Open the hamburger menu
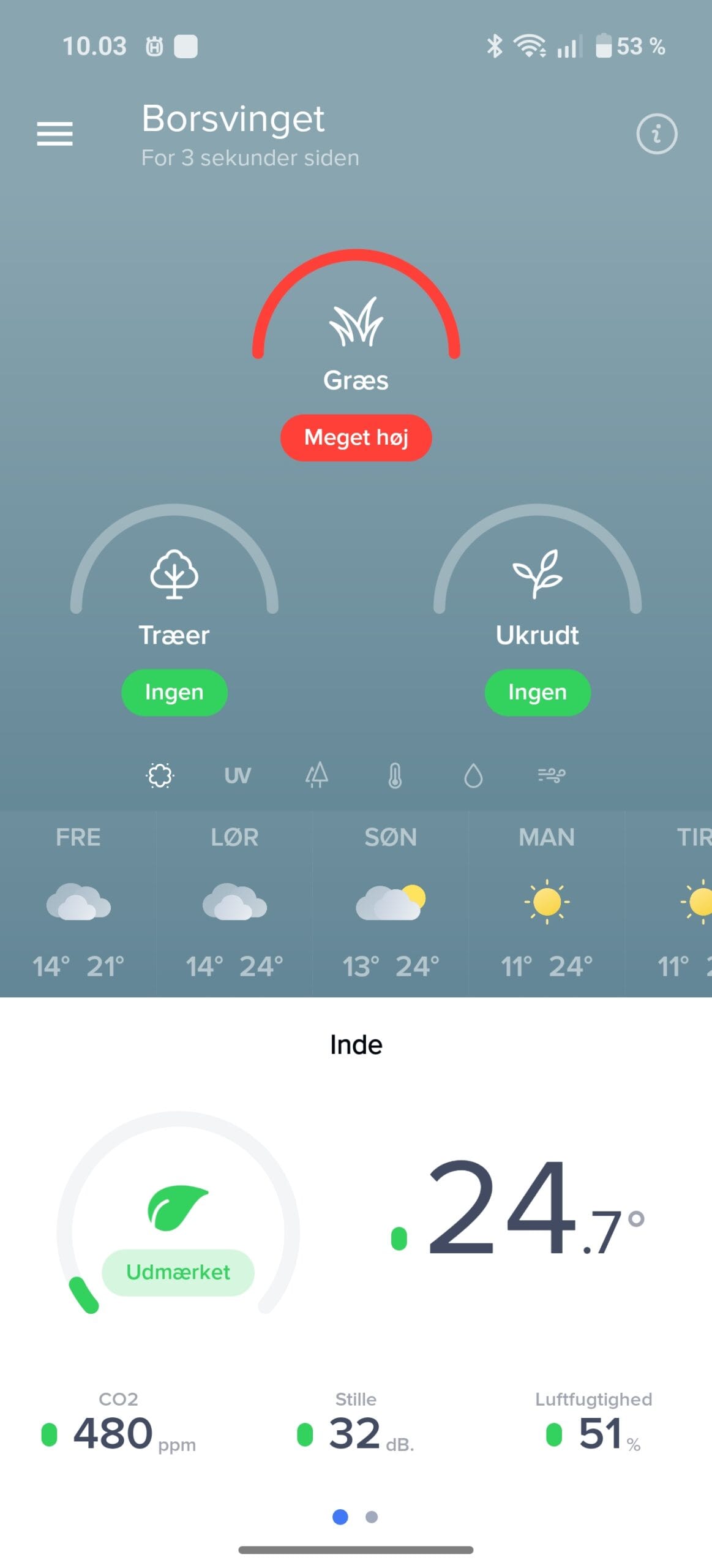The height and width of the screenshot is (1568, 712). [x=54, y=134]
